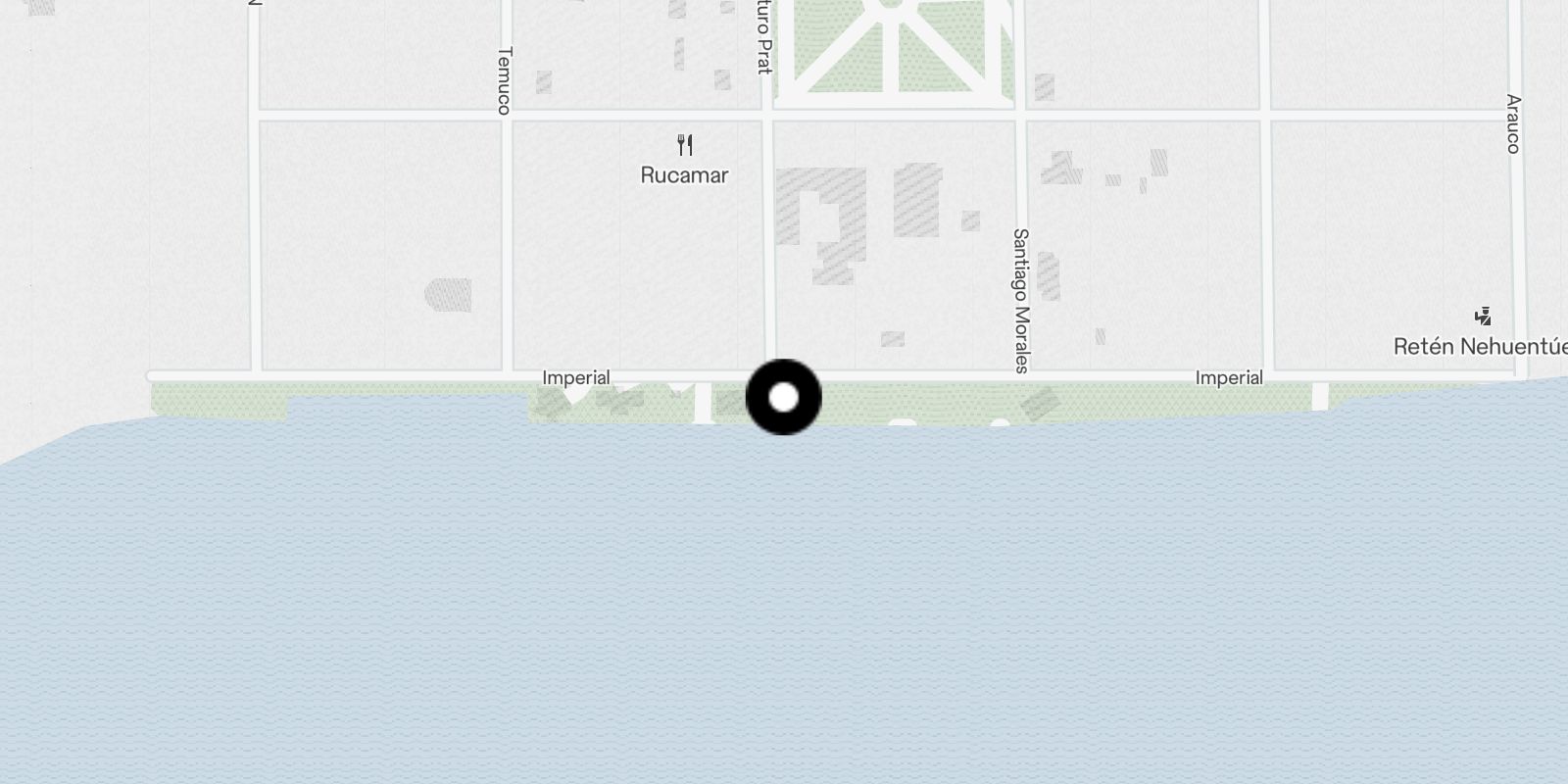
Task: Select the Retén Nehuentúe police marker
Action: pos(1483,317)
